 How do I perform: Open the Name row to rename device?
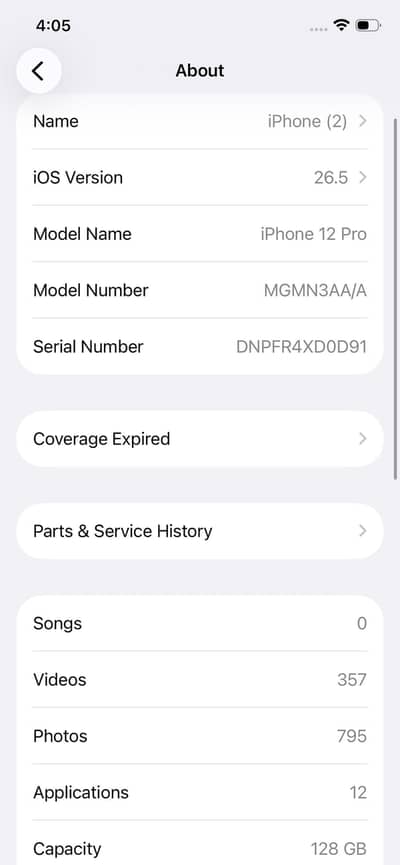[x=200, y=121]
